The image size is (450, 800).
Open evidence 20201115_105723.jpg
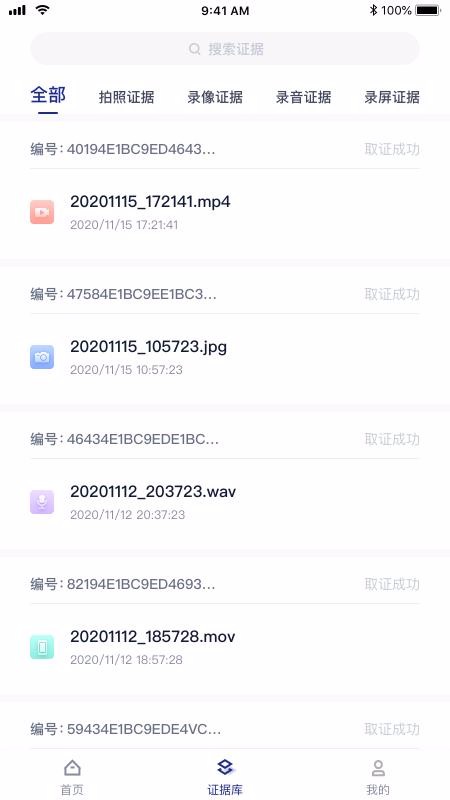coord(225,357)
